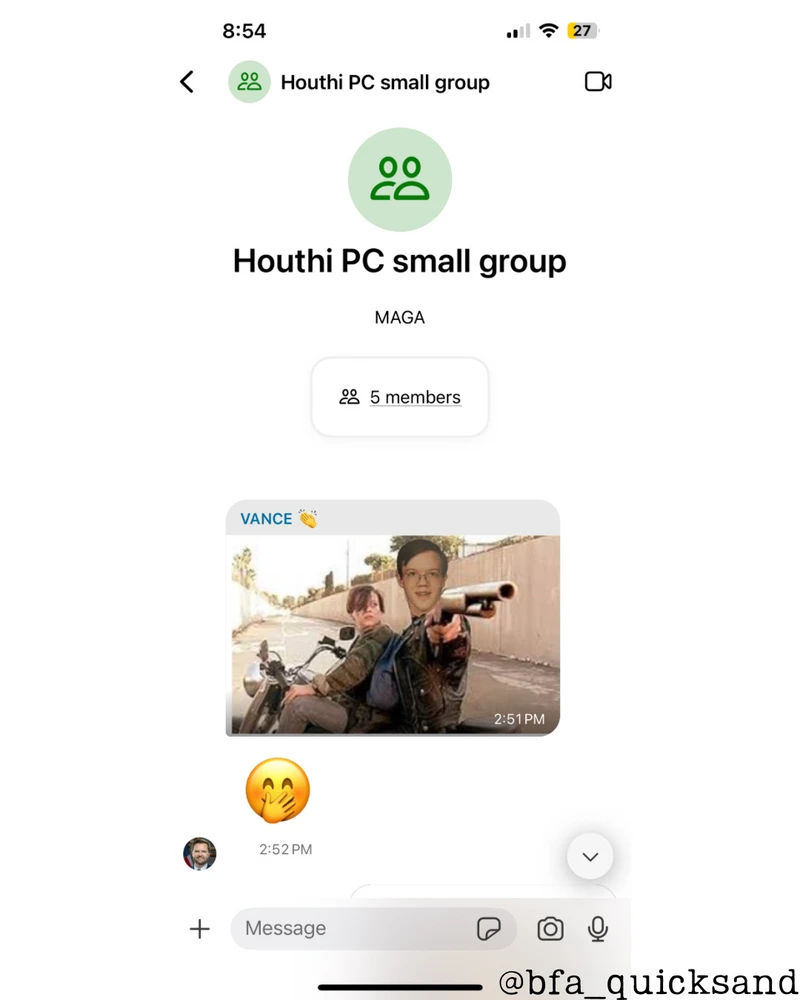Focus the Message text field

[x=350, y=929]
